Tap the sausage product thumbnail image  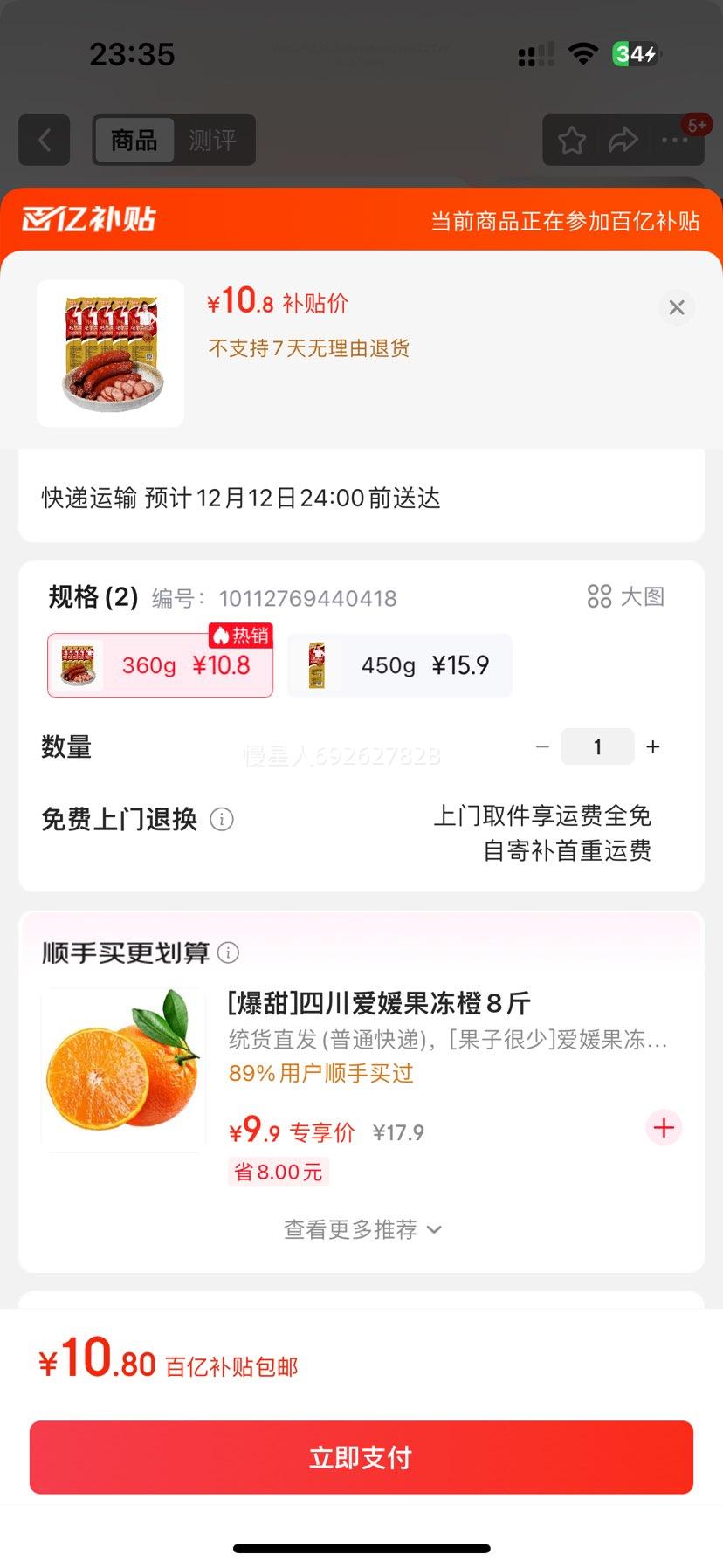point(109,352)
